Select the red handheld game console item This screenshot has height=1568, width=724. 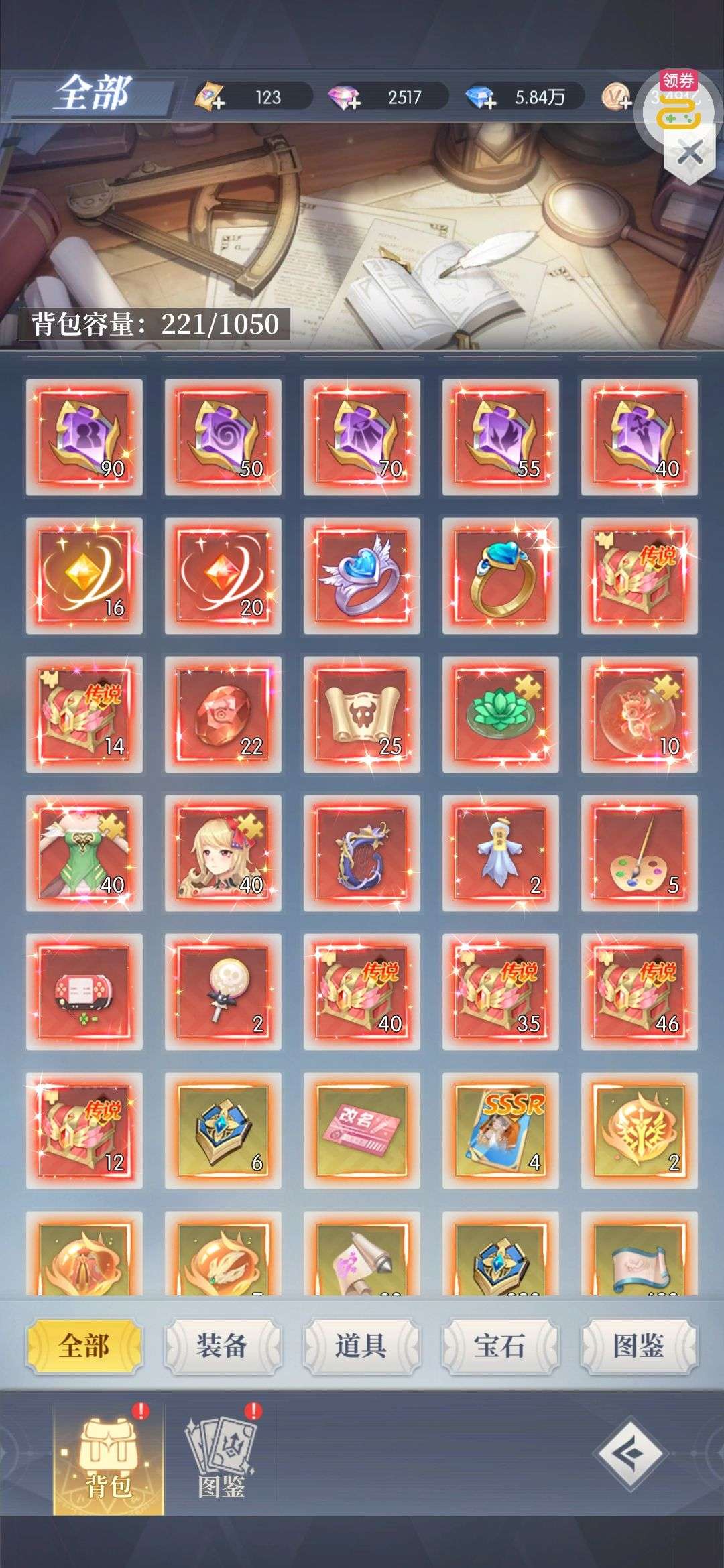[84, 992]
